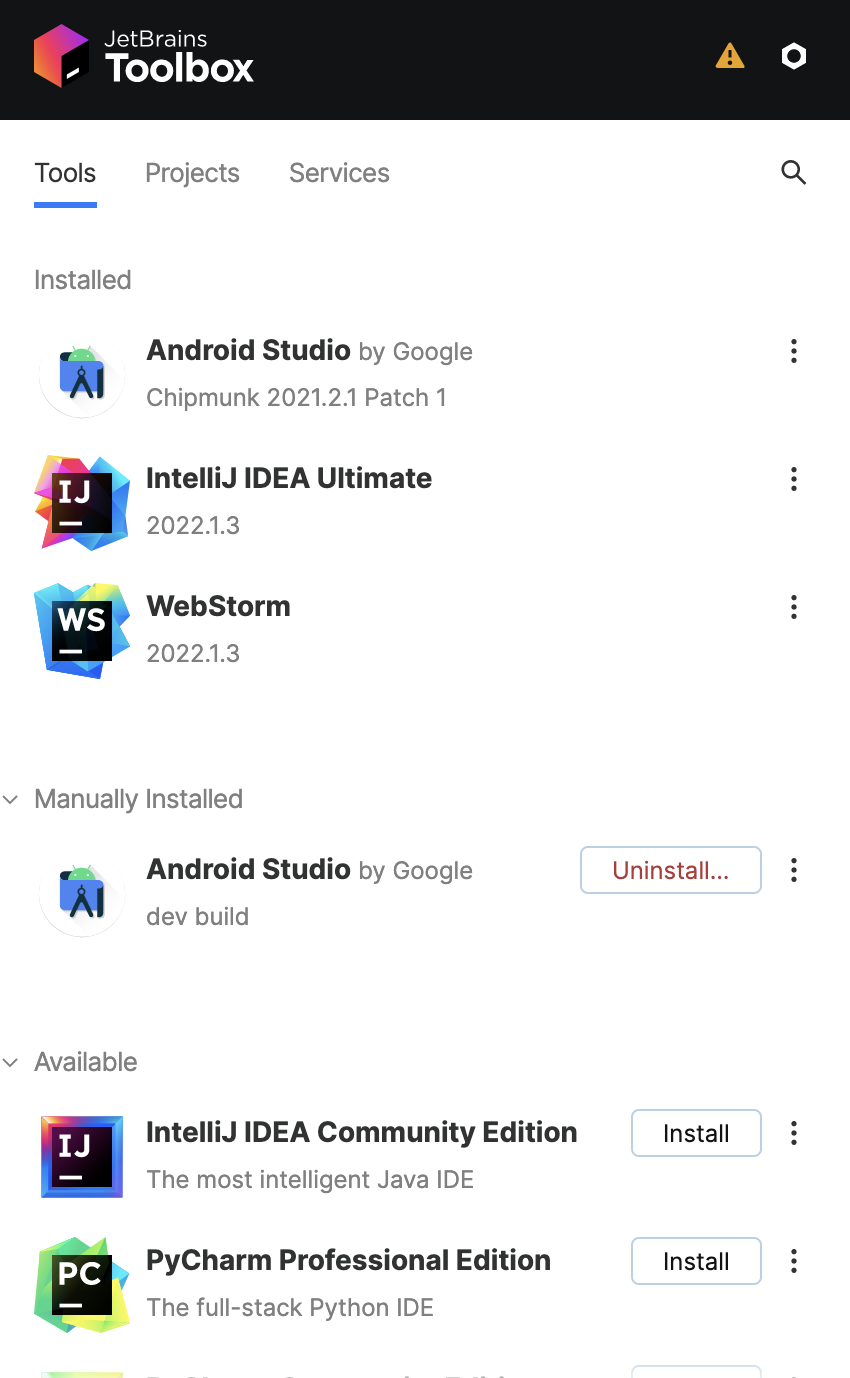850x1378 pixels.
Task: Uninstall the Android Studio dev build
Action: pos(670,870)
